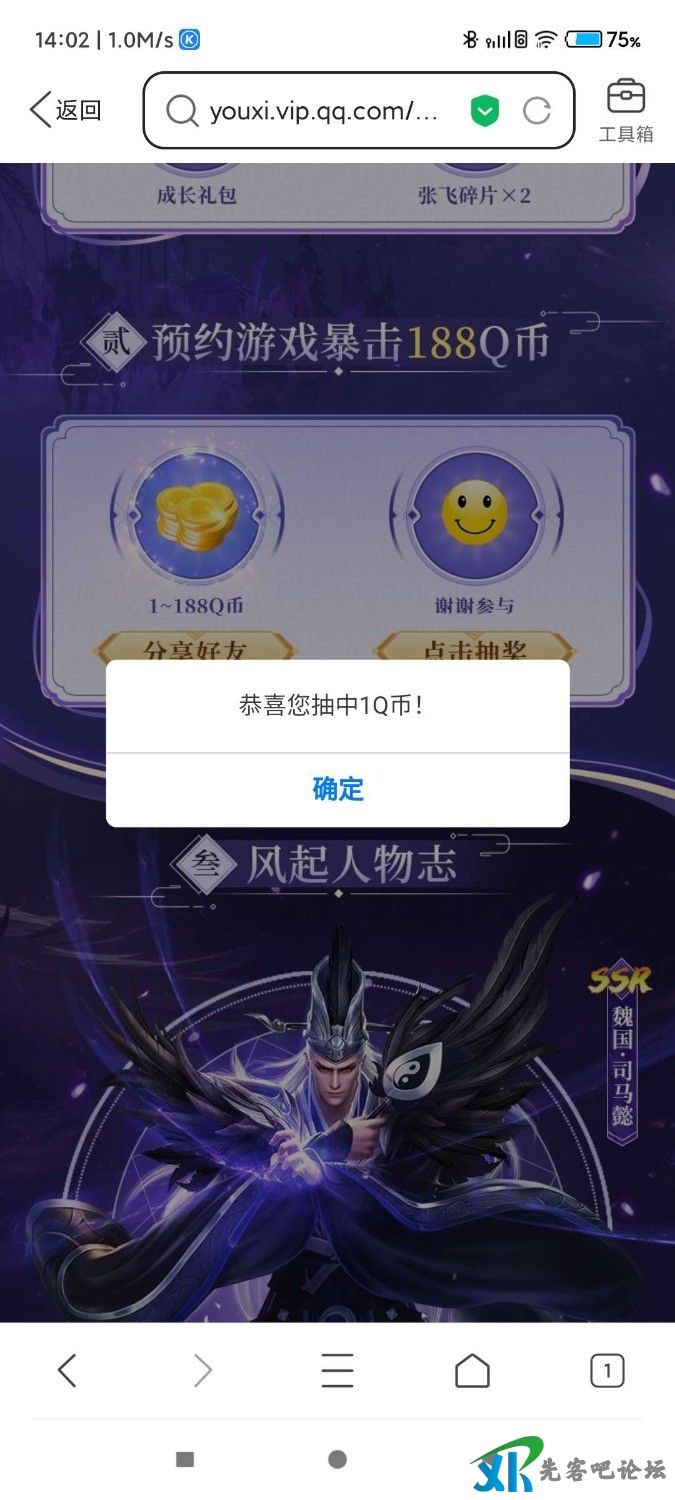
Task: Open the browser menu icon
Action: (337, 1370)
